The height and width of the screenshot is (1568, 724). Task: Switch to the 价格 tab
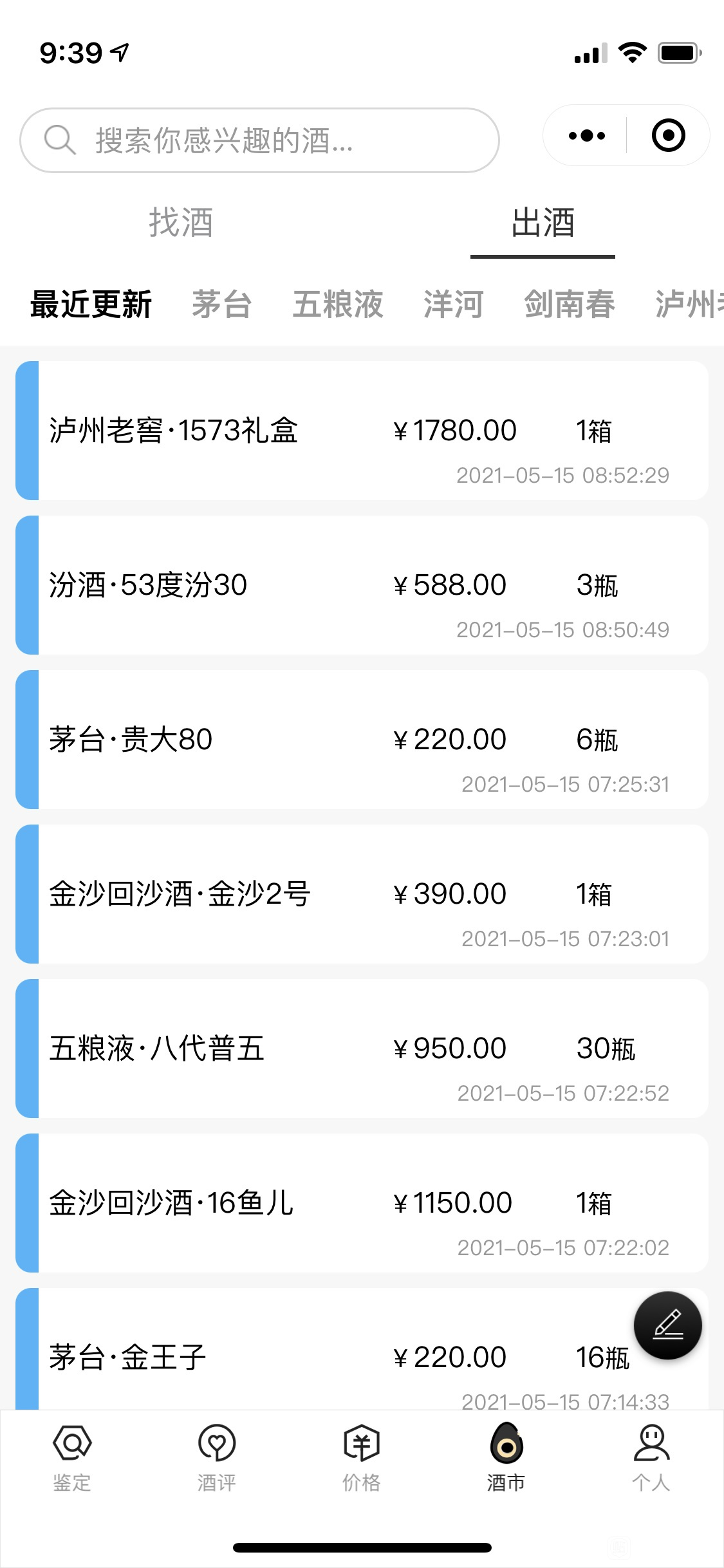(x=362, y=1457)
